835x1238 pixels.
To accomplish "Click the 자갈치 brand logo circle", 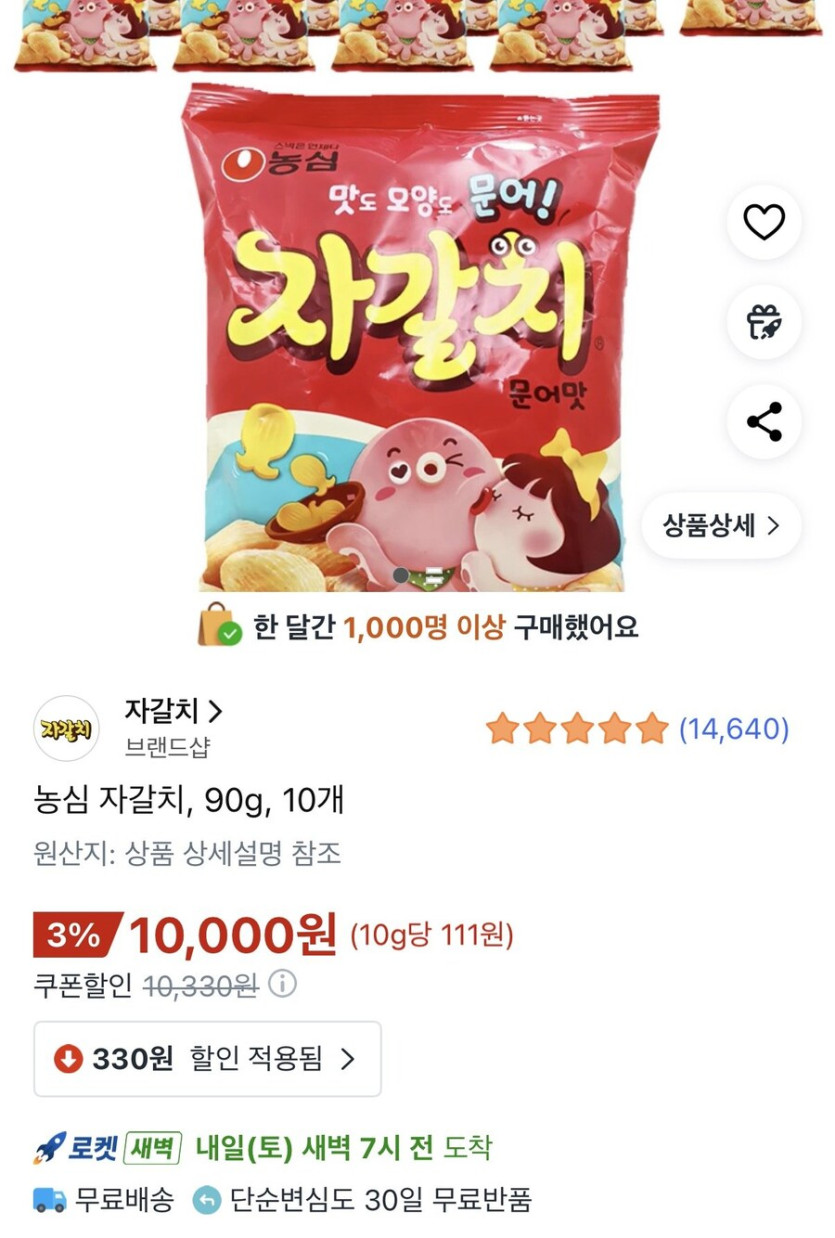I will click(x=65, y=728).
